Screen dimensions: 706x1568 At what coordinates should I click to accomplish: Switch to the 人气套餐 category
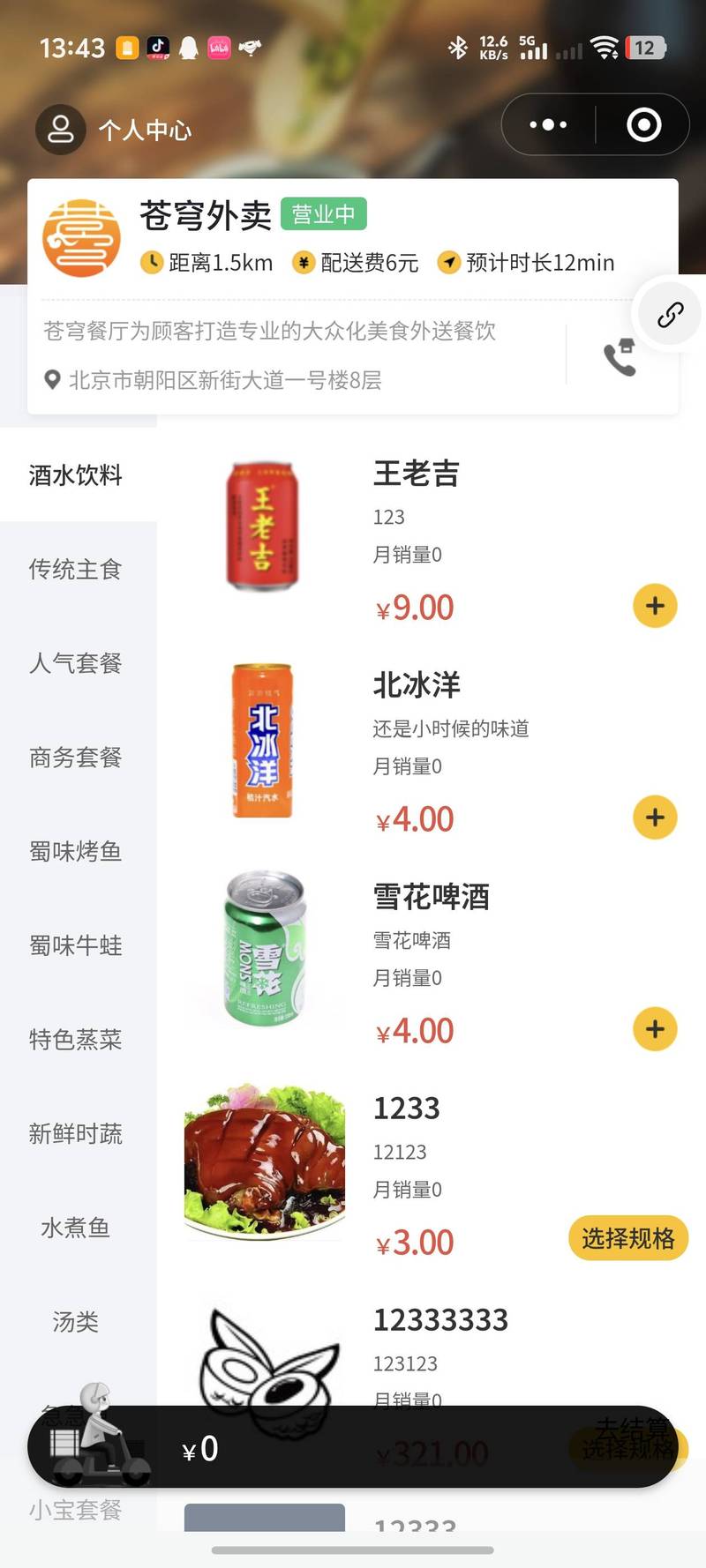coord(76,663)
